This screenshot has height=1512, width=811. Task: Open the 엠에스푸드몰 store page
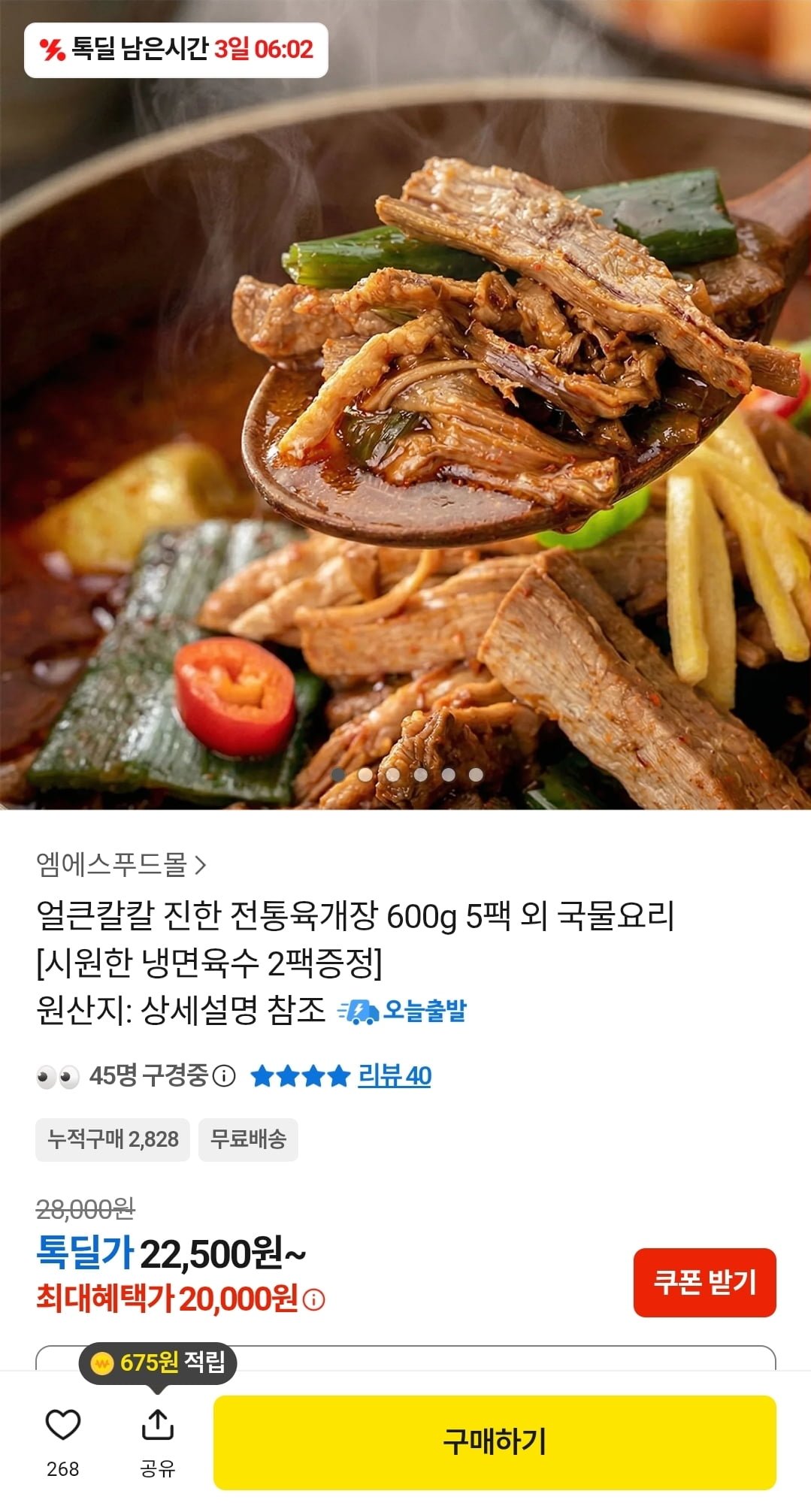coord(120,865)
